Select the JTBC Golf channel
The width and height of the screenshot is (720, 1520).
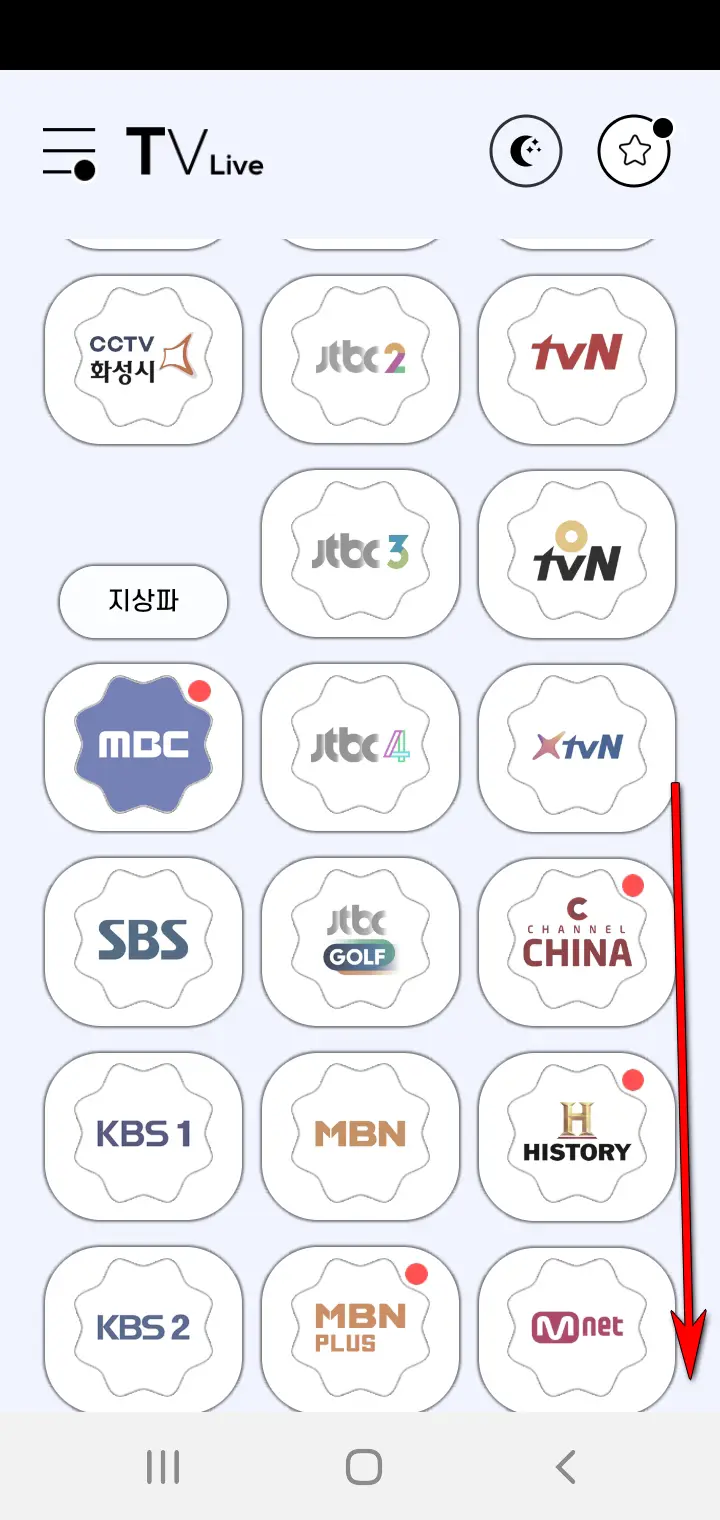(x=360, y=940)
